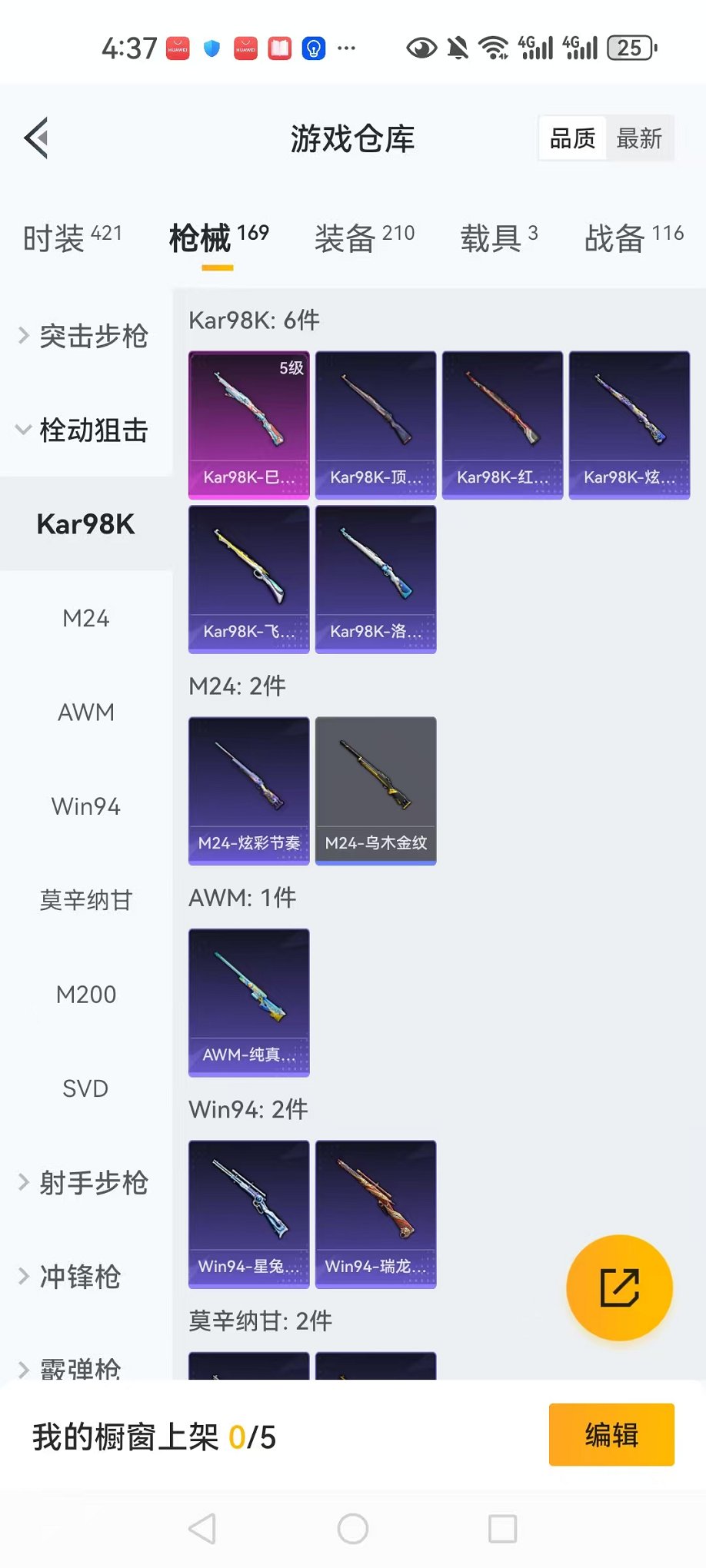Viewport: 706px width, 1568px height.
Task: Select M200 in the sidebar
Action: point(86,995)
